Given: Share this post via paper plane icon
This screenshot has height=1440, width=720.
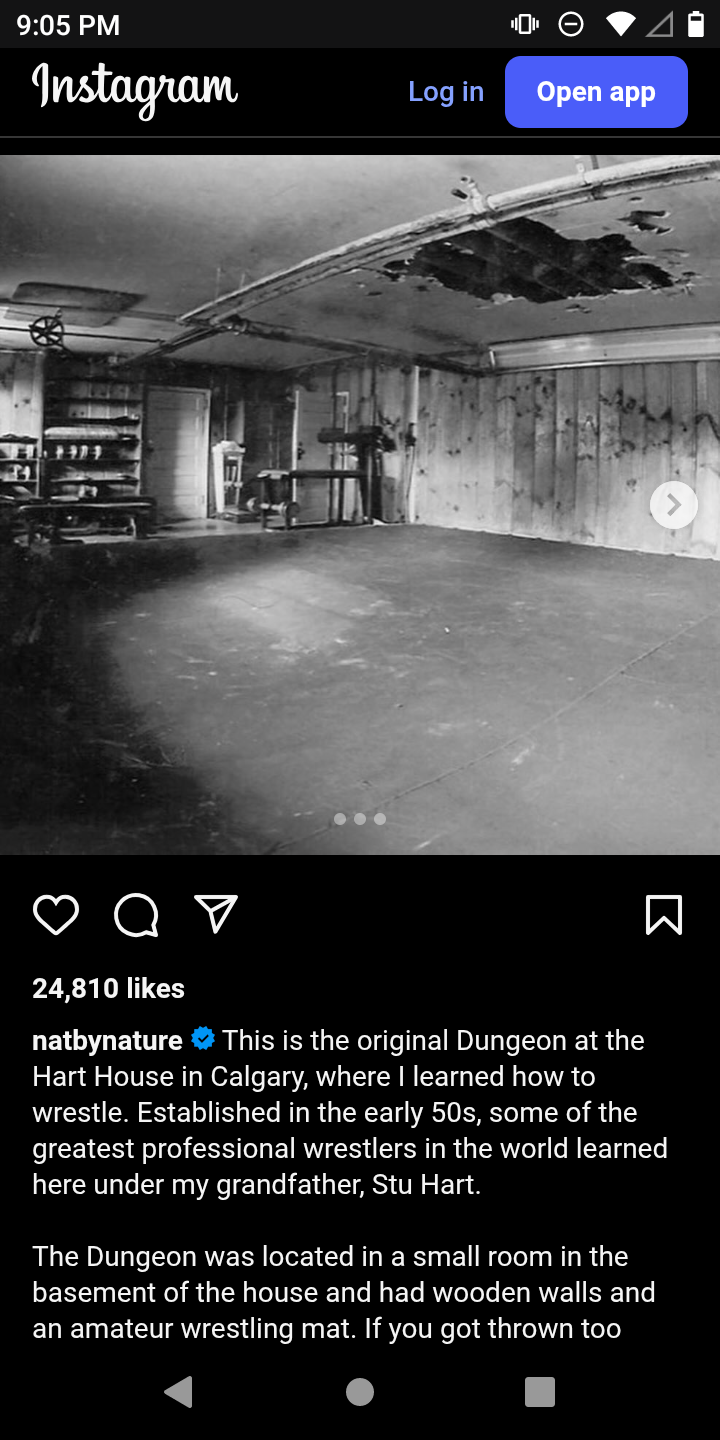Looking at the screenshot, I should click(x=216, y=914).
